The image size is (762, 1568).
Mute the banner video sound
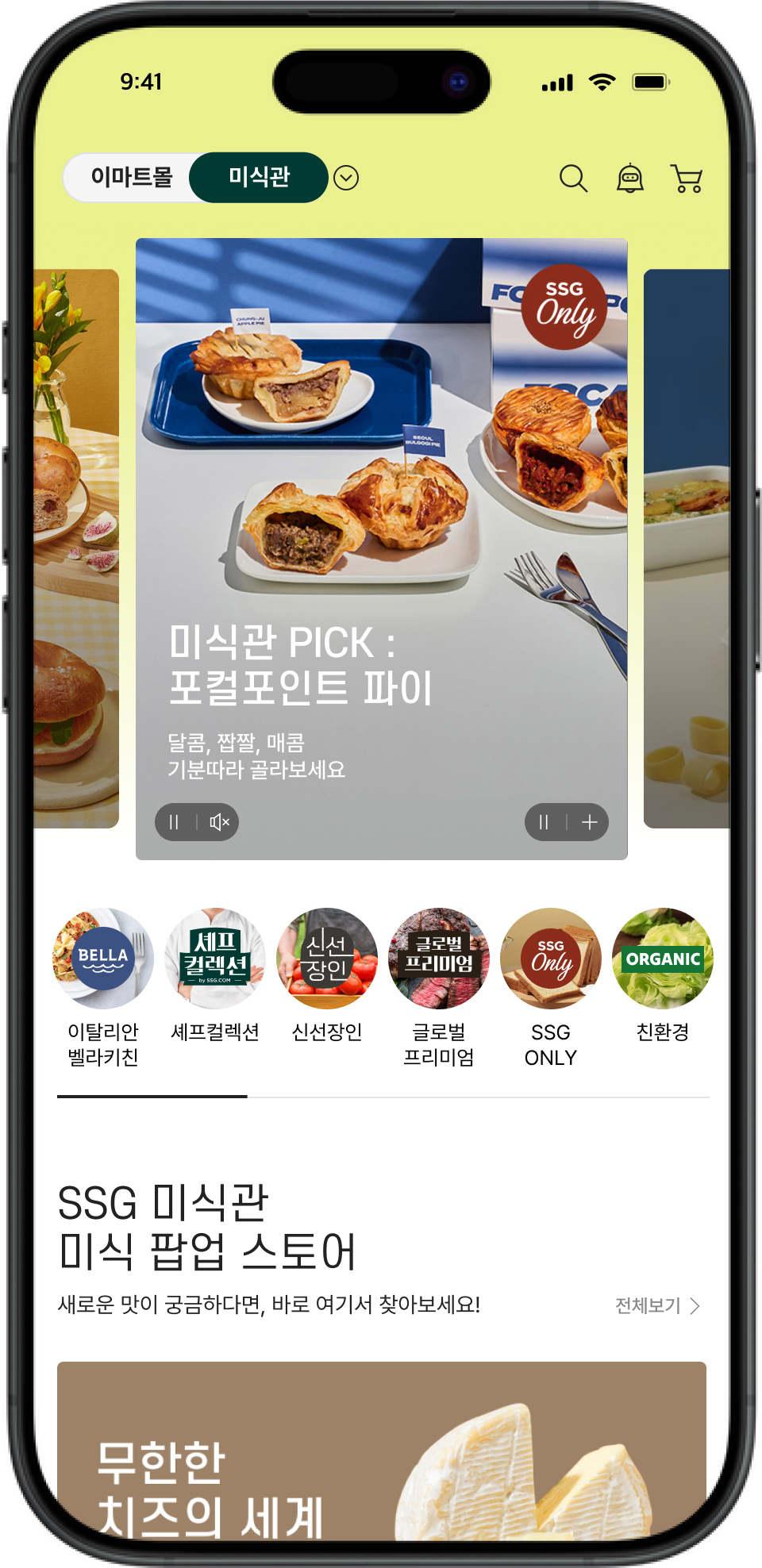coord(220,823)
